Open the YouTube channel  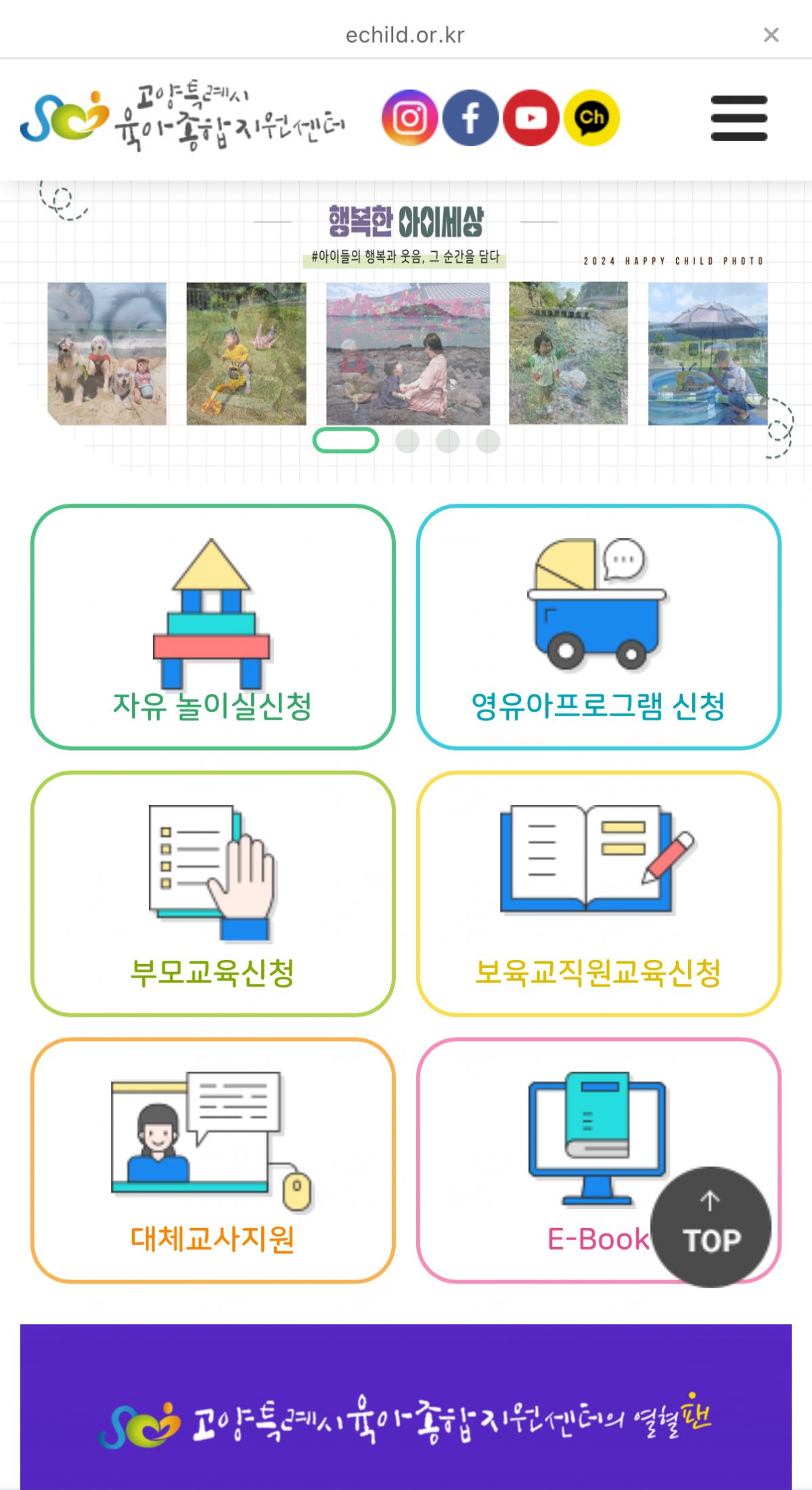[x=531, y=118]
